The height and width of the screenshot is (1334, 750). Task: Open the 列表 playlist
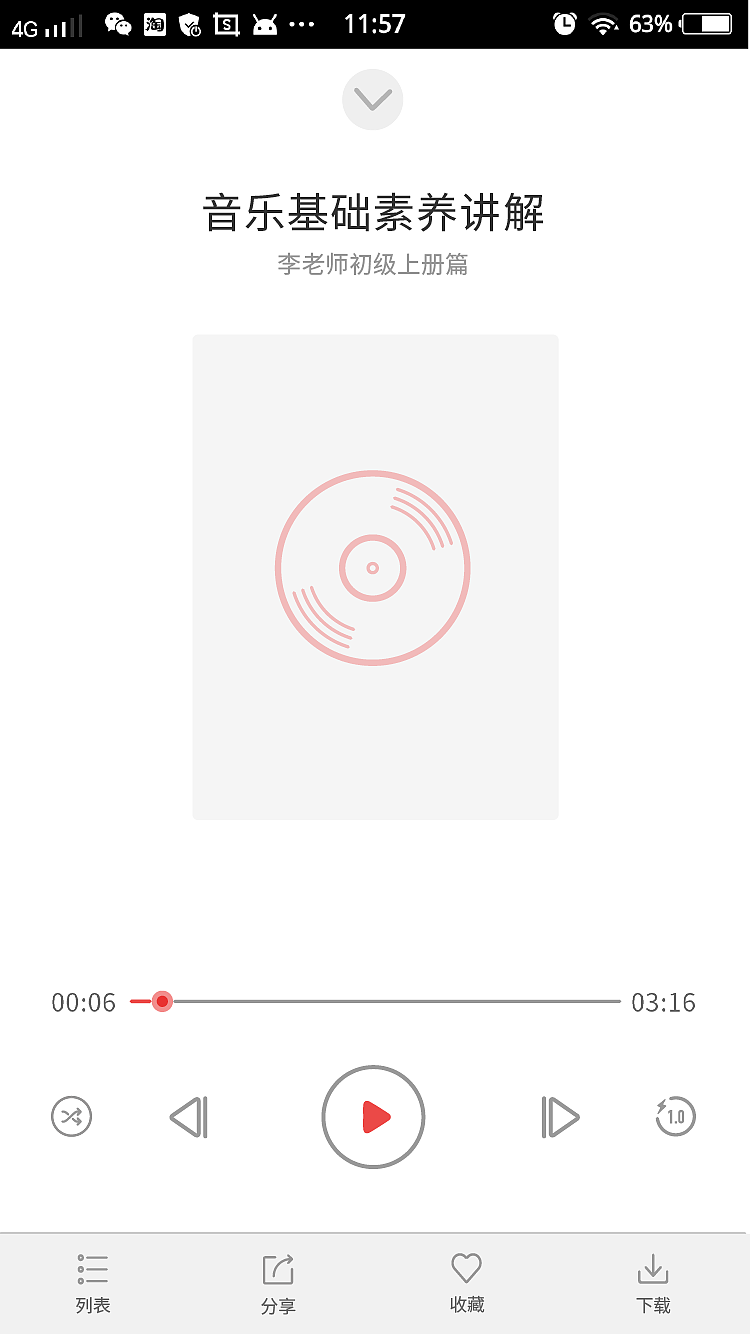[93, 1283]
